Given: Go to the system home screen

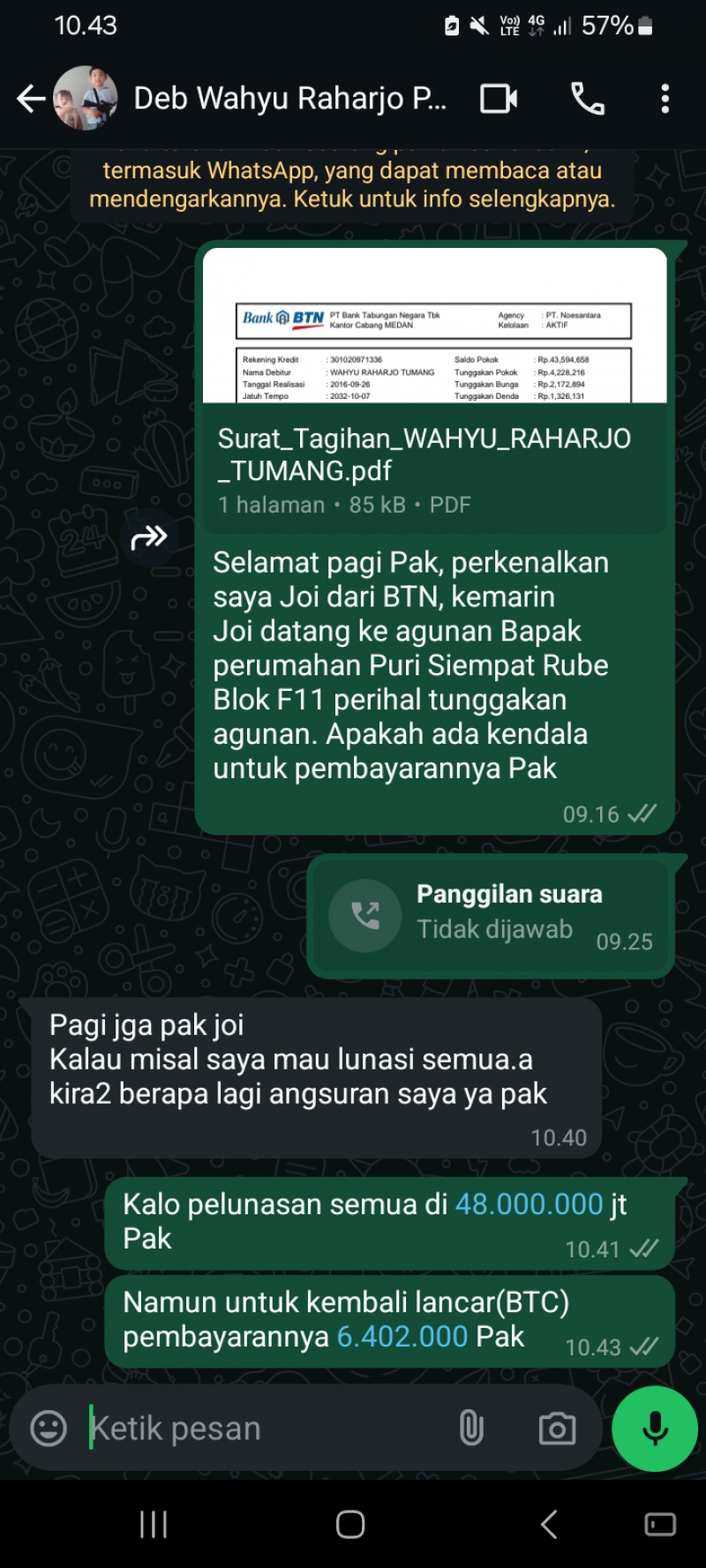Looking at the screenshot, I should (x=350, y=1524).
